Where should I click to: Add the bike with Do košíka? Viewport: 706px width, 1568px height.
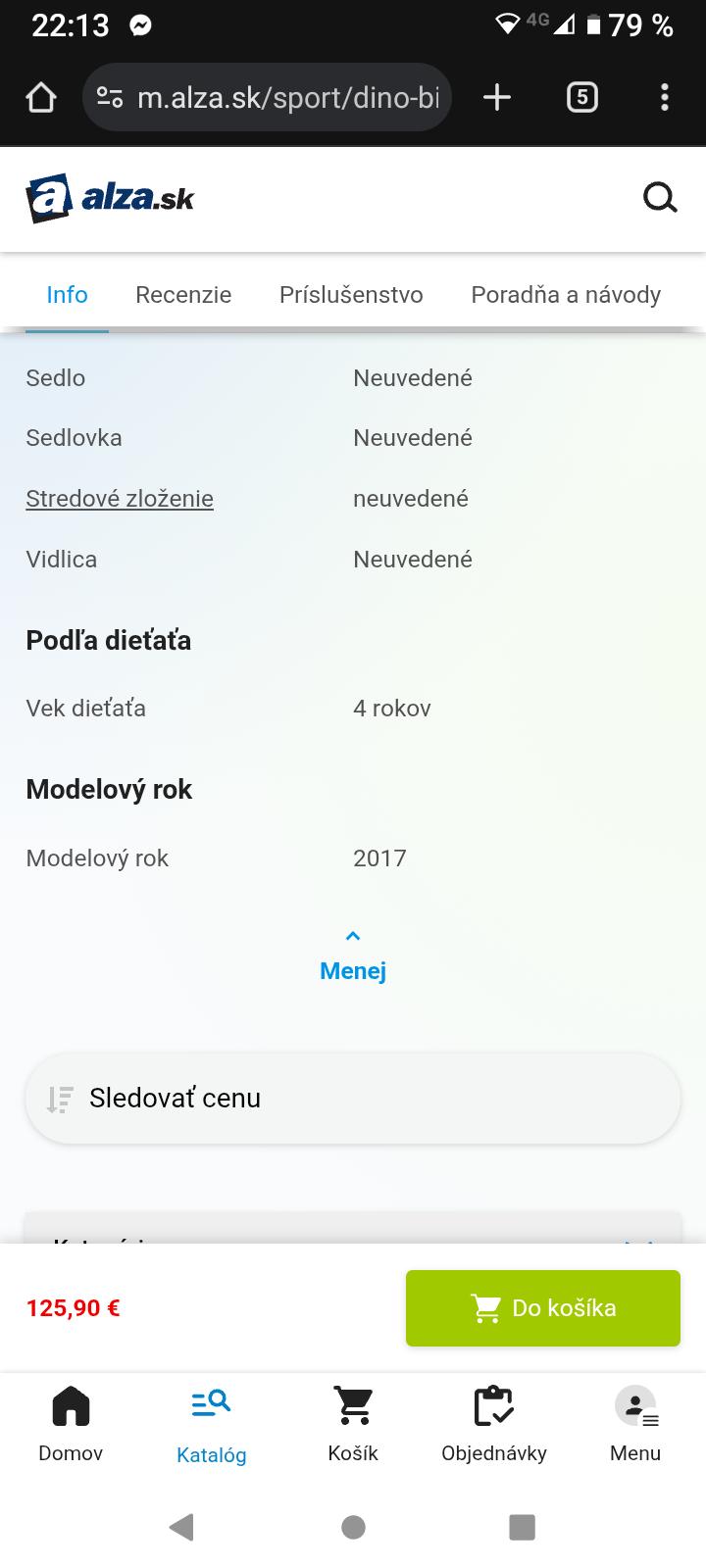point(542,1308)
